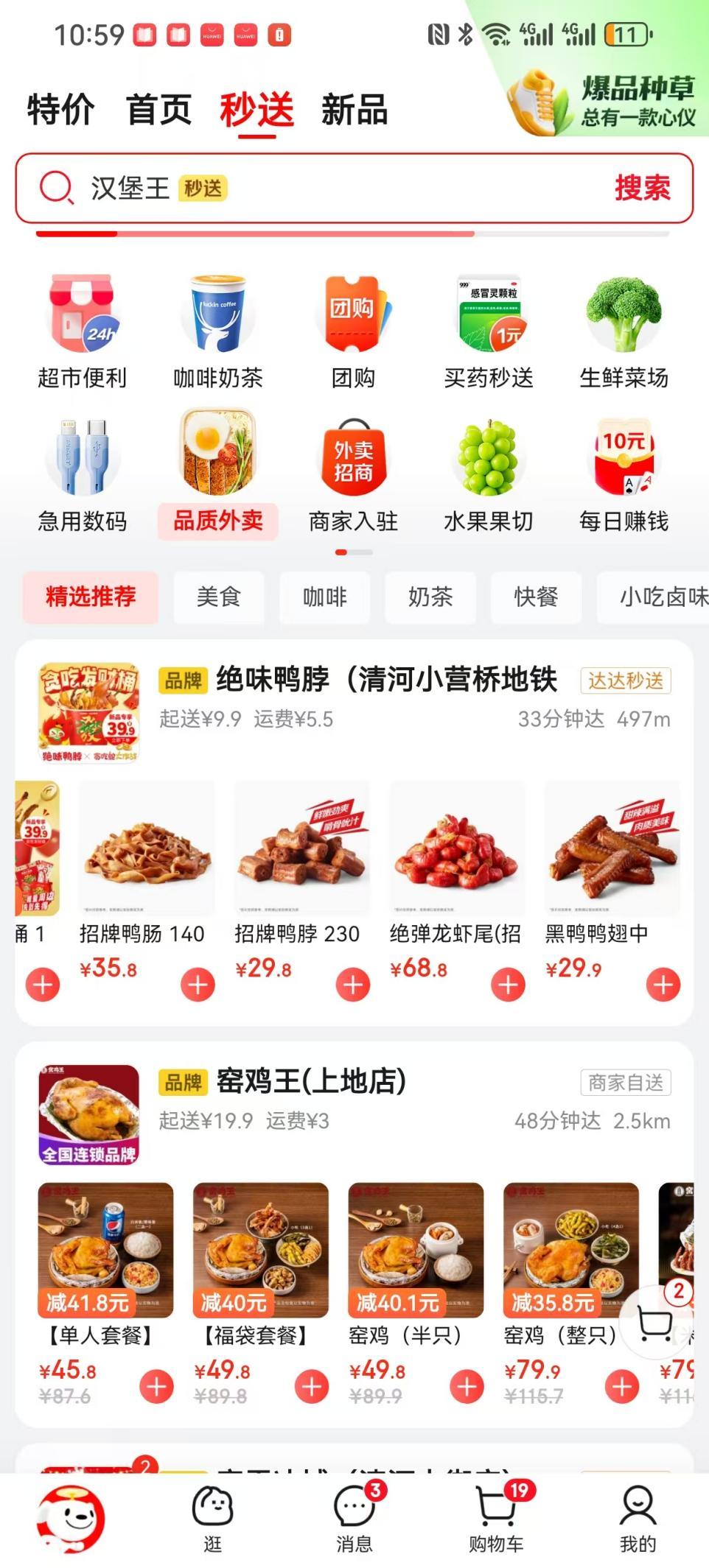Switch to the 购物车 bottom tab

point(496,1520)
